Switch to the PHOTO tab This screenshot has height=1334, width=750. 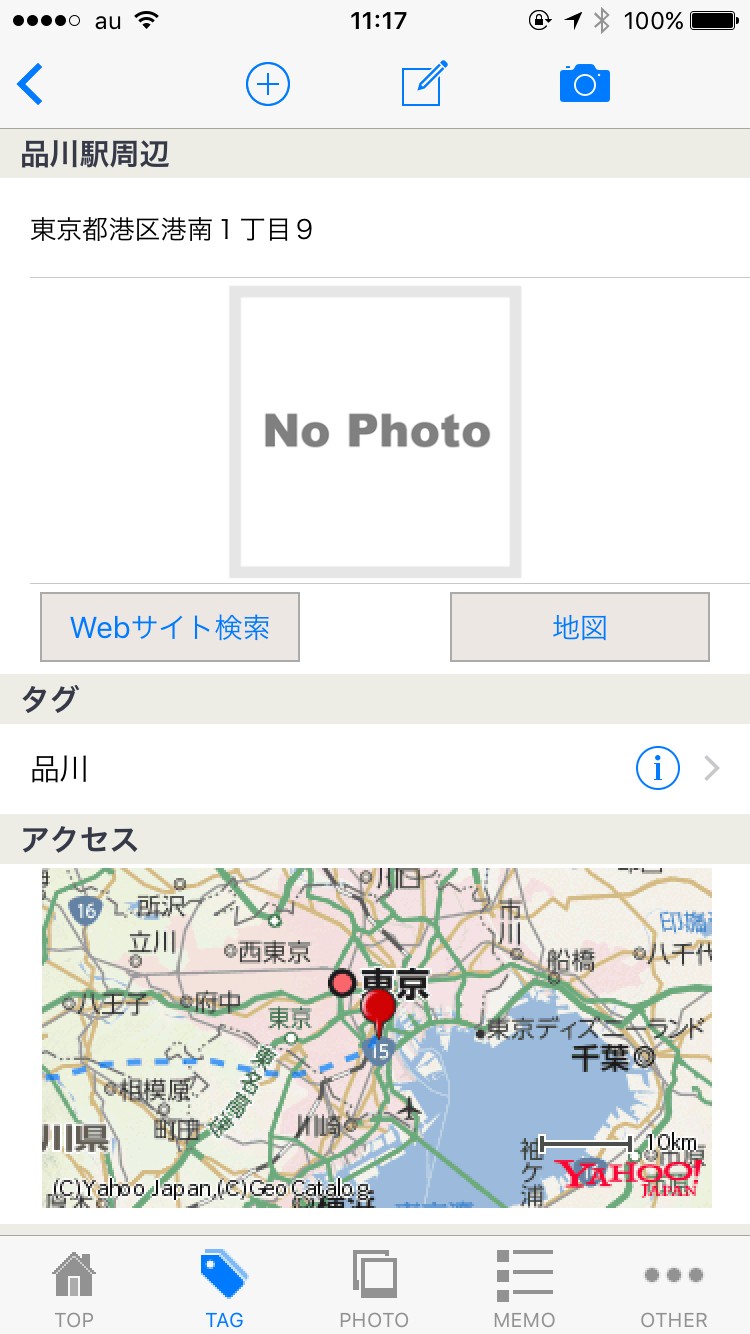374,1288
